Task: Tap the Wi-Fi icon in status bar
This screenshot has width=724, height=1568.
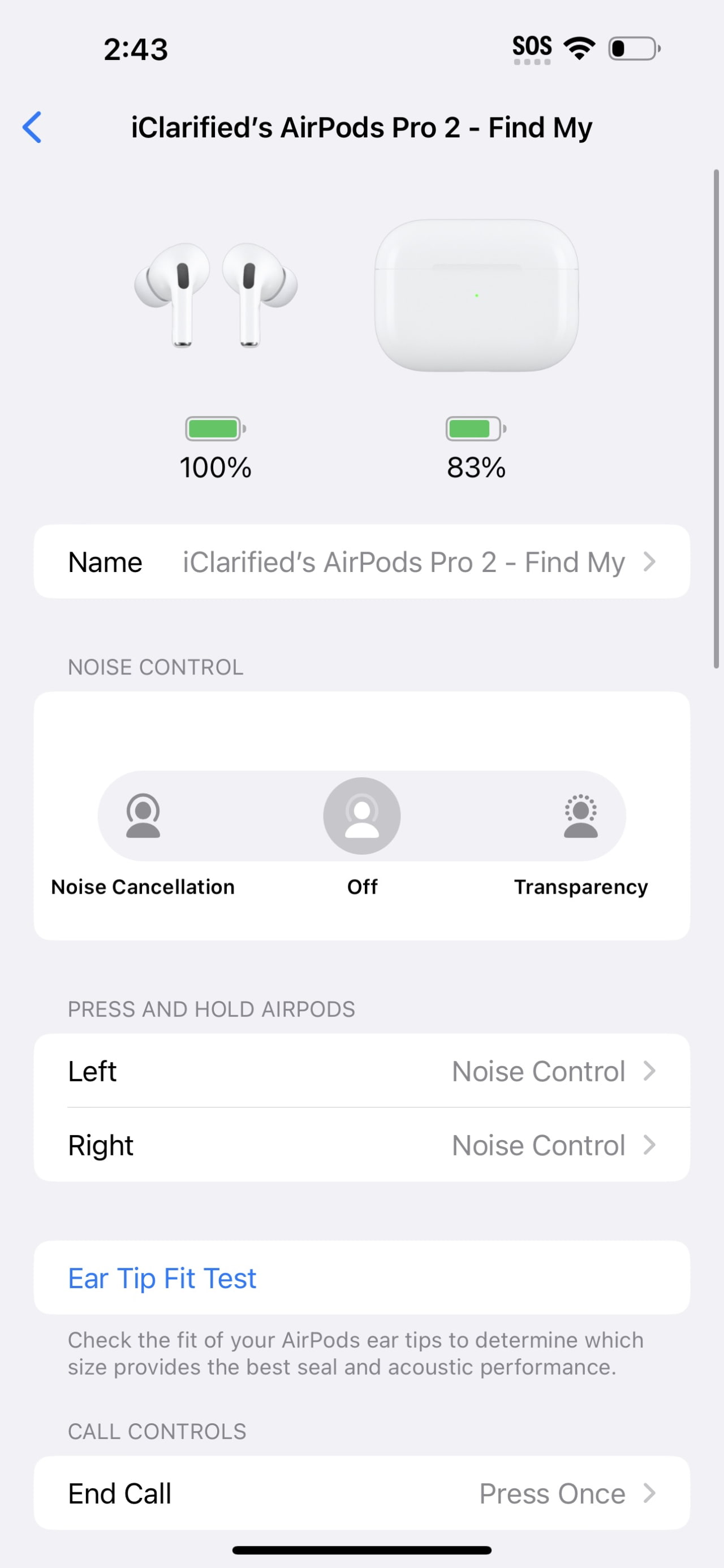Action: click(578, 47)
